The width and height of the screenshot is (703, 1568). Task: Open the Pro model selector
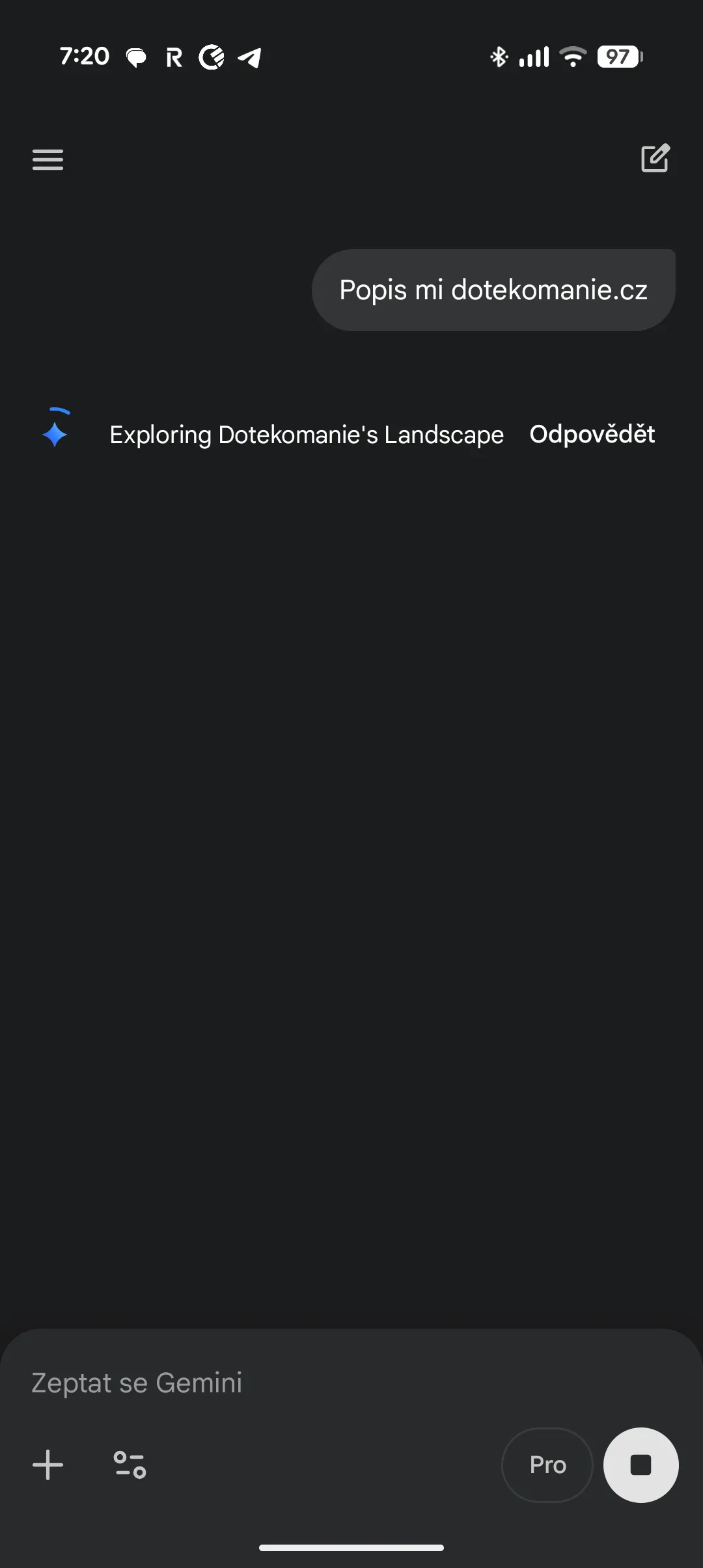click(x=547, y=1465)
